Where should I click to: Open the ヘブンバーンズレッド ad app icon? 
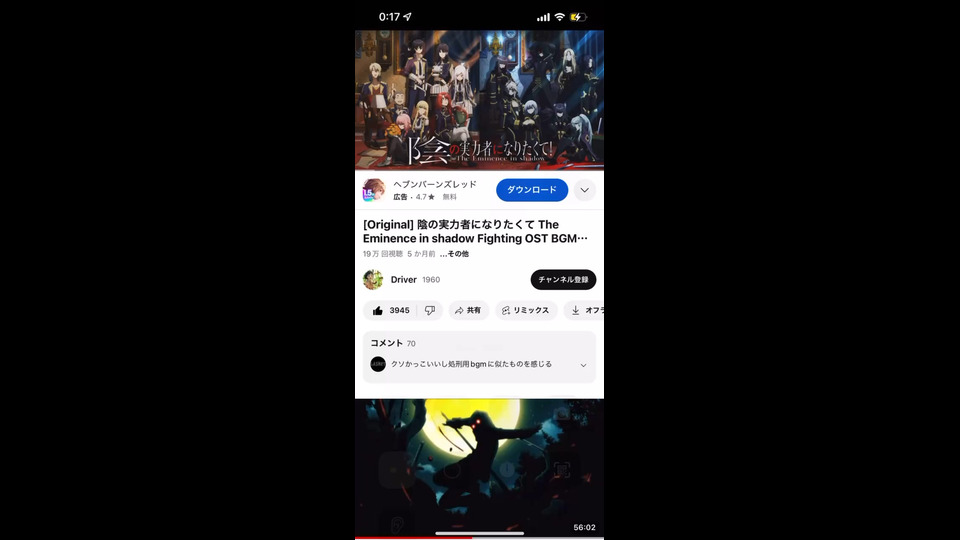coord(373,190)
